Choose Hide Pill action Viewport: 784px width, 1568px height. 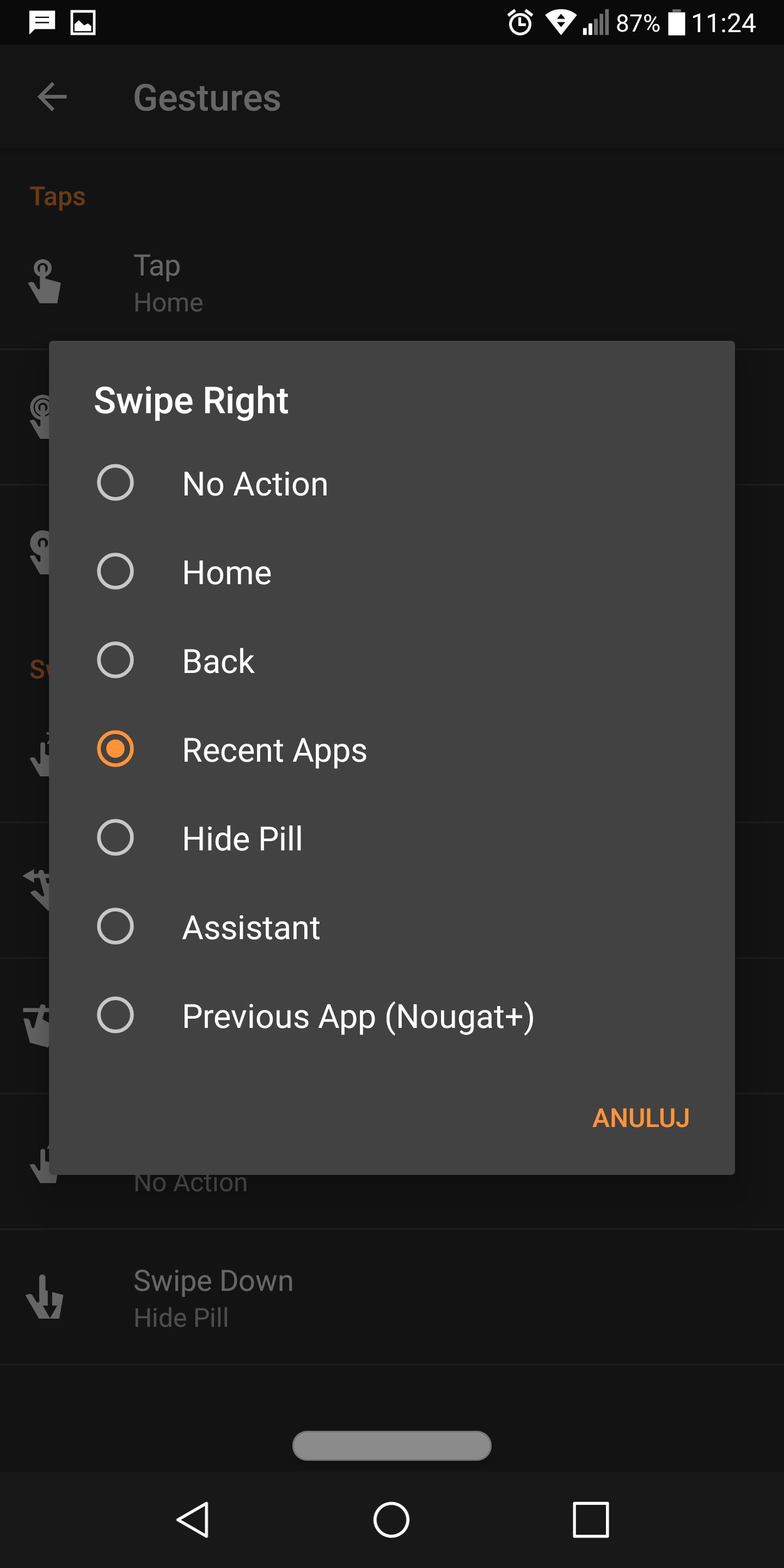(x=391, y=838)
